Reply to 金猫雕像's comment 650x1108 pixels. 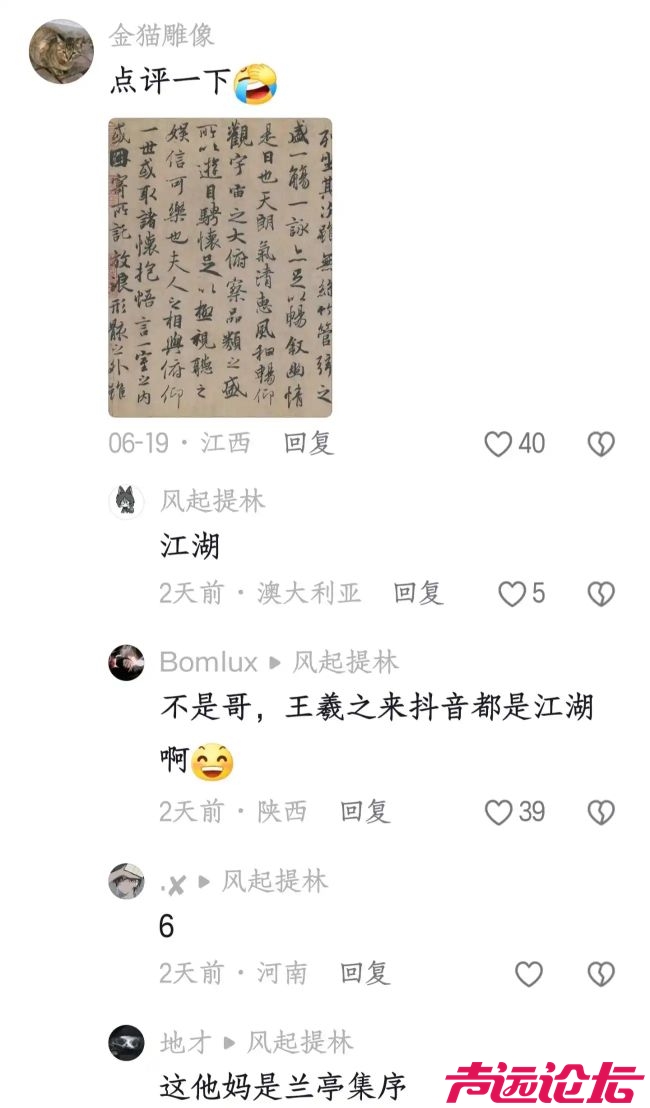(308, 443)
